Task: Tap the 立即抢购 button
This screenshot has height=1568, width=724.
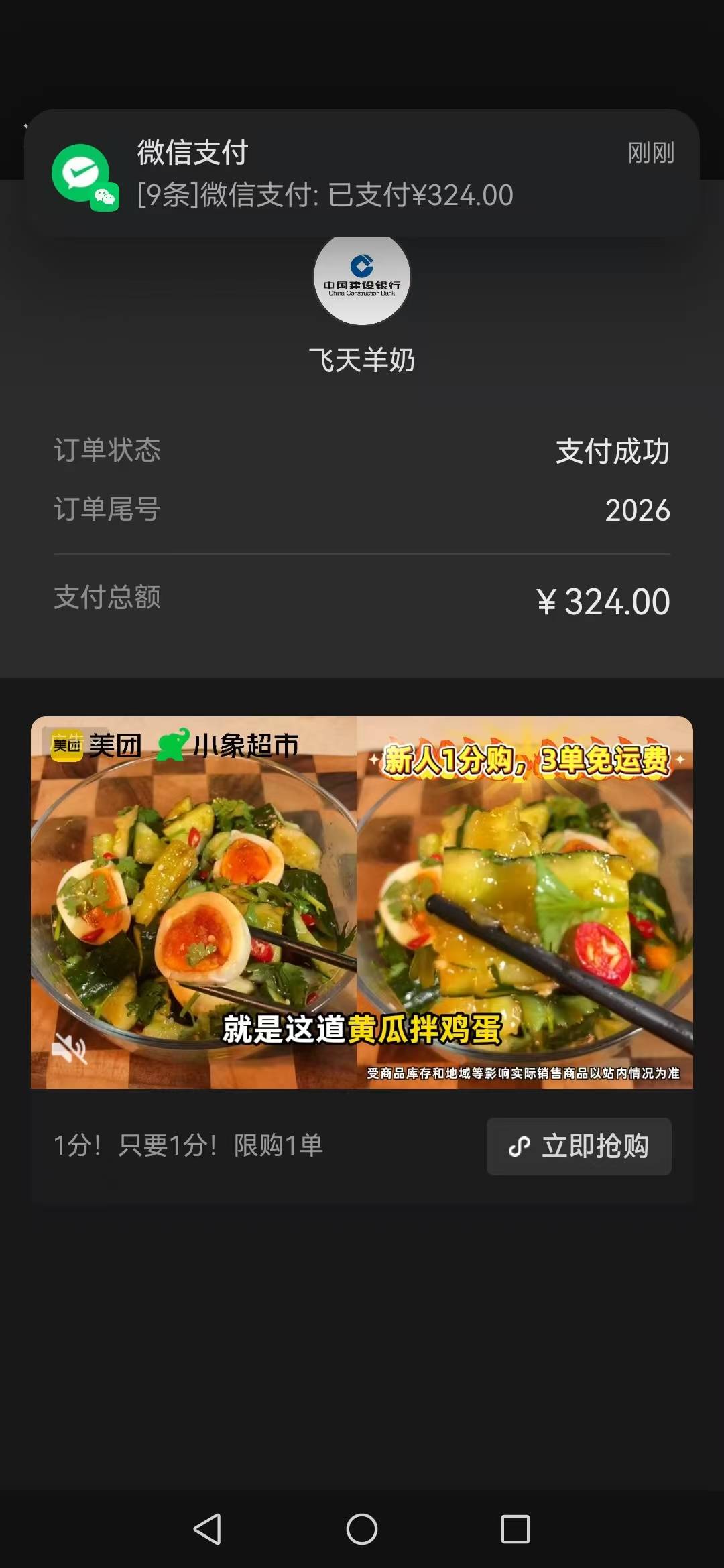Action: pyautogui.click(x=579, y=1146)
